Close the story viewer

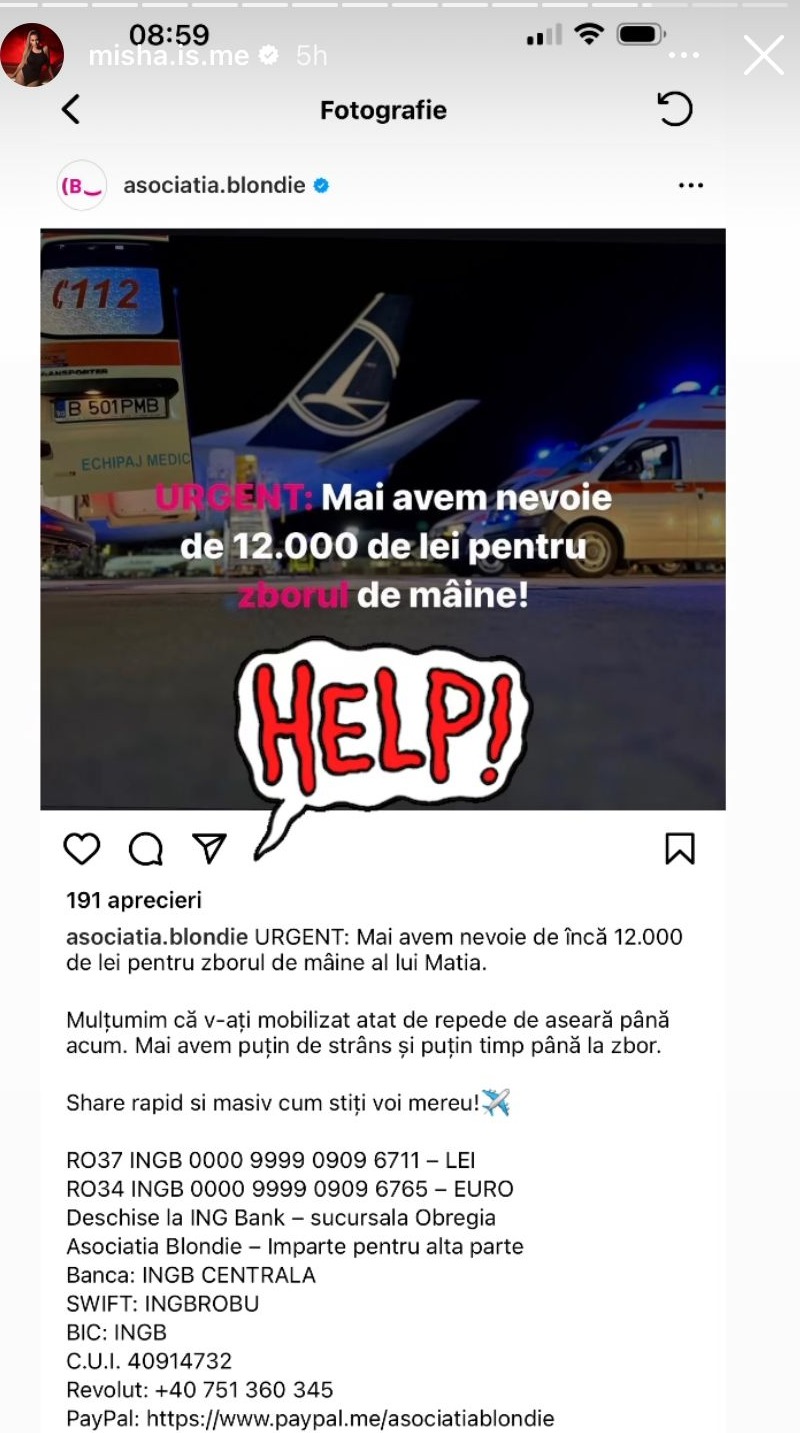click(764, 56)
